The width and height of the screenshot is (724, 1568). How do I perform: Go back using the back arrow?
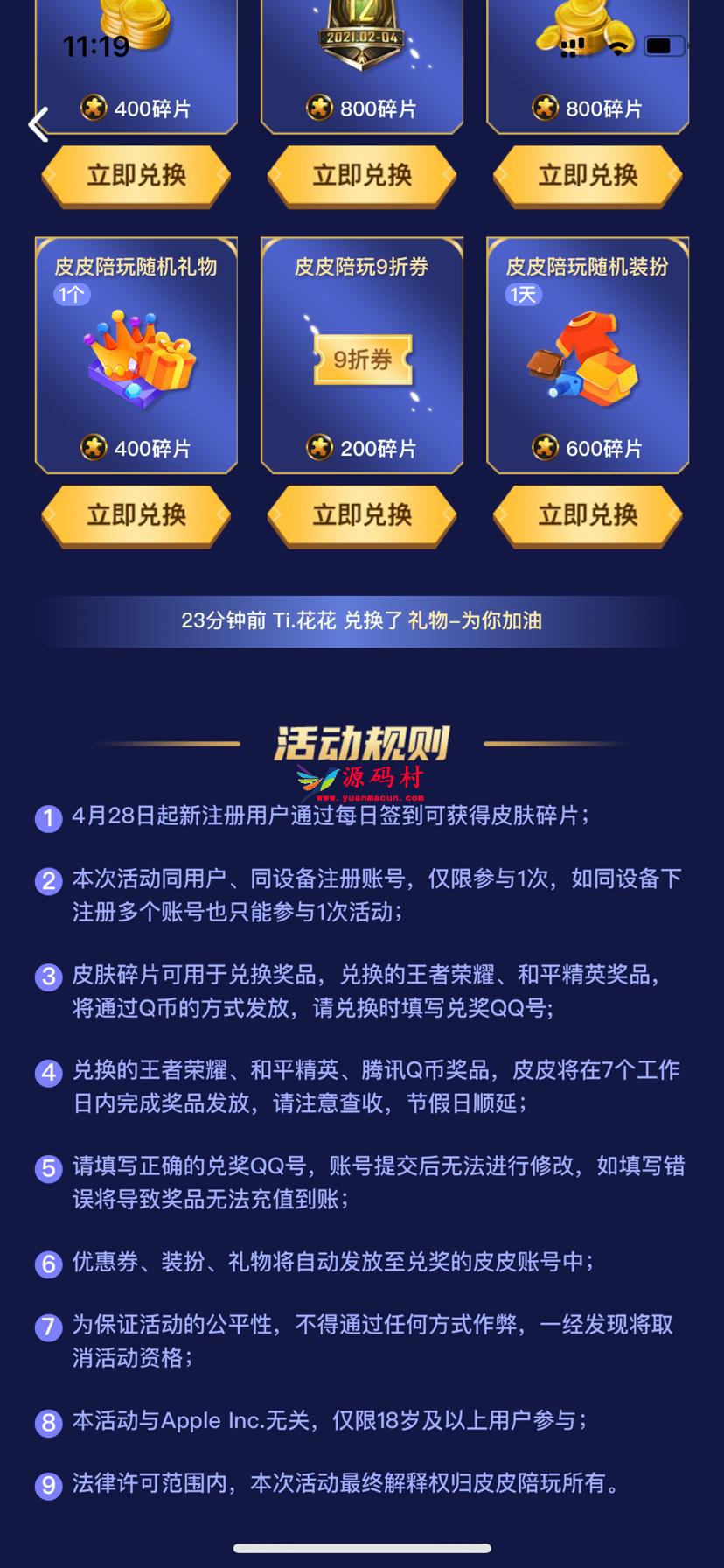point(38,125)
